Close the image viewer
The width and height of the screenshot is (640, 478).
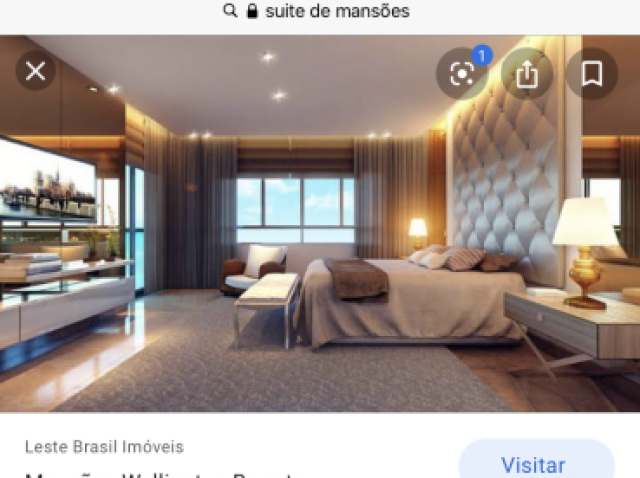click(36, 72)
